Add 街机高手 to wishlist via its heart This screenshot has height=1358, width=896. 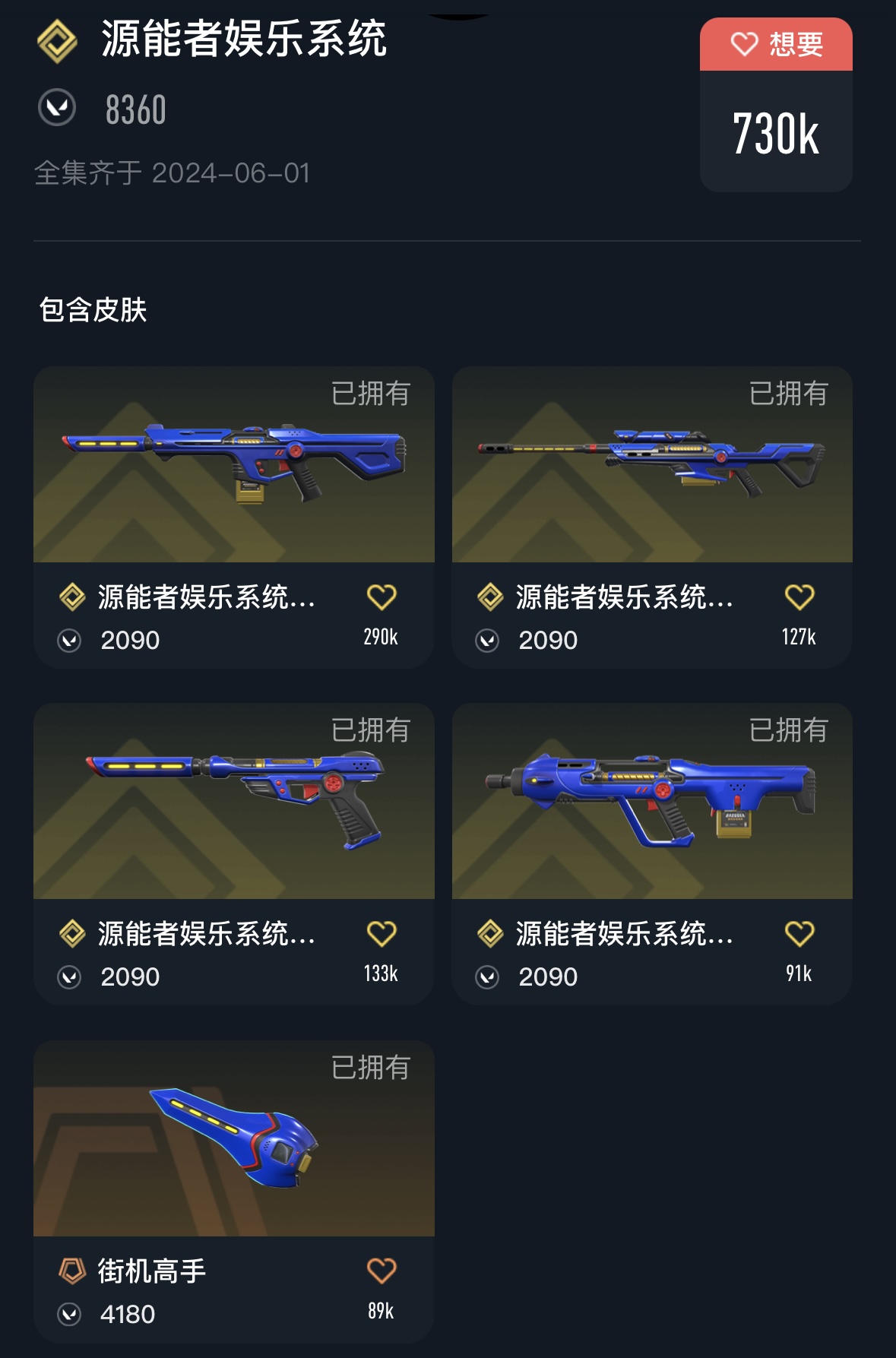(x=382, y=1271)
